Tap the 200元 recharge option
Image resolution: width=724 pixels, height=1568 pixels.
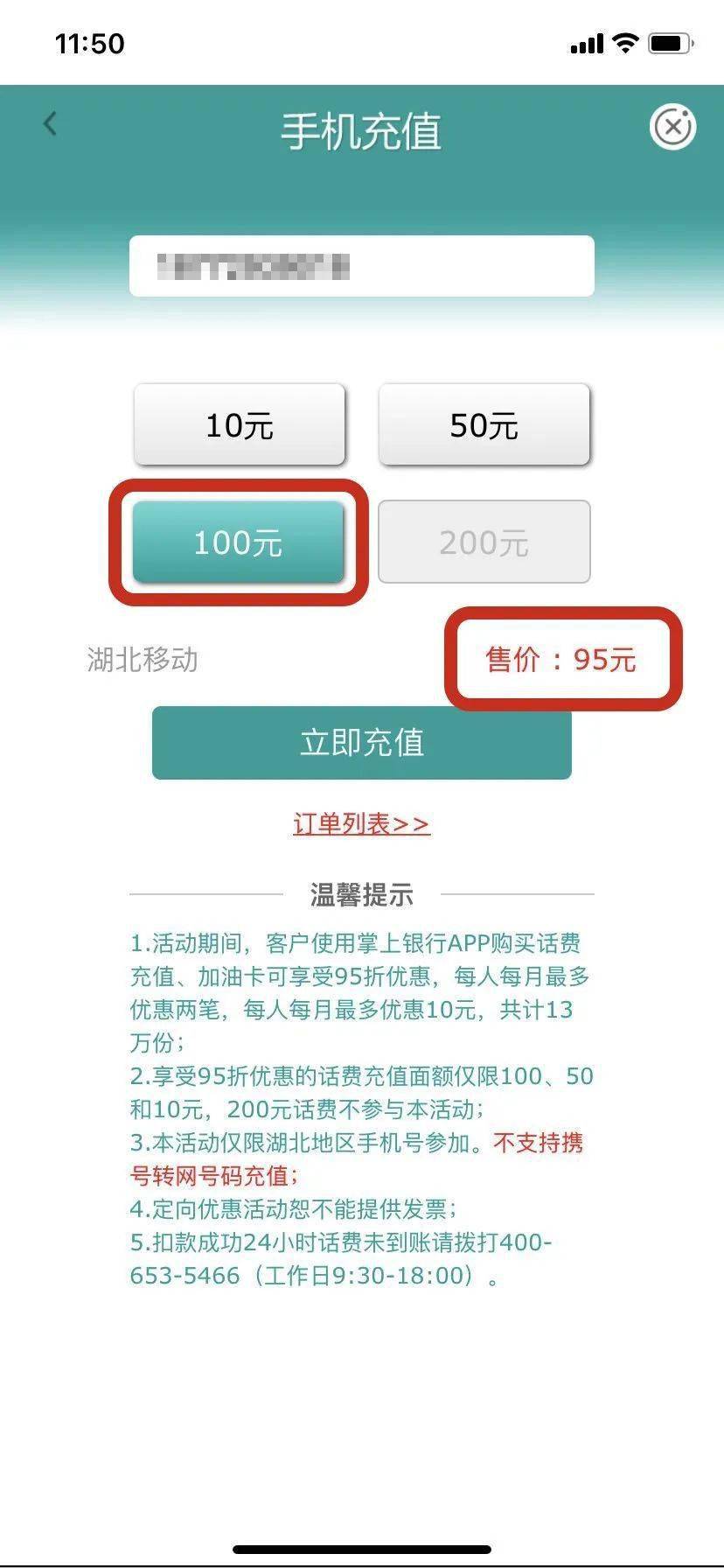point(484,542)
